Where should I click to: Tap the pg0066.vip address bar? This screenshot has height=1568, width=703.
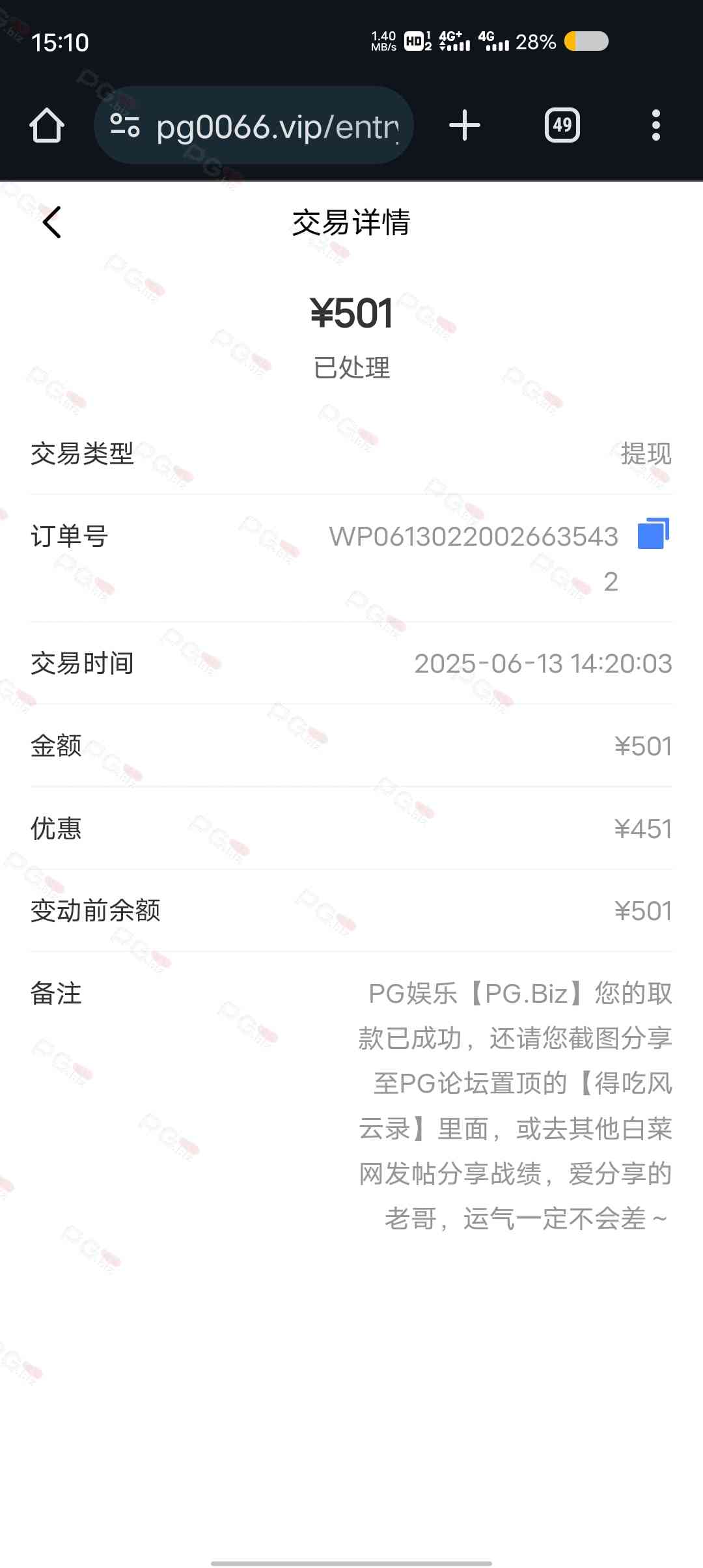(x=254, y=125)
